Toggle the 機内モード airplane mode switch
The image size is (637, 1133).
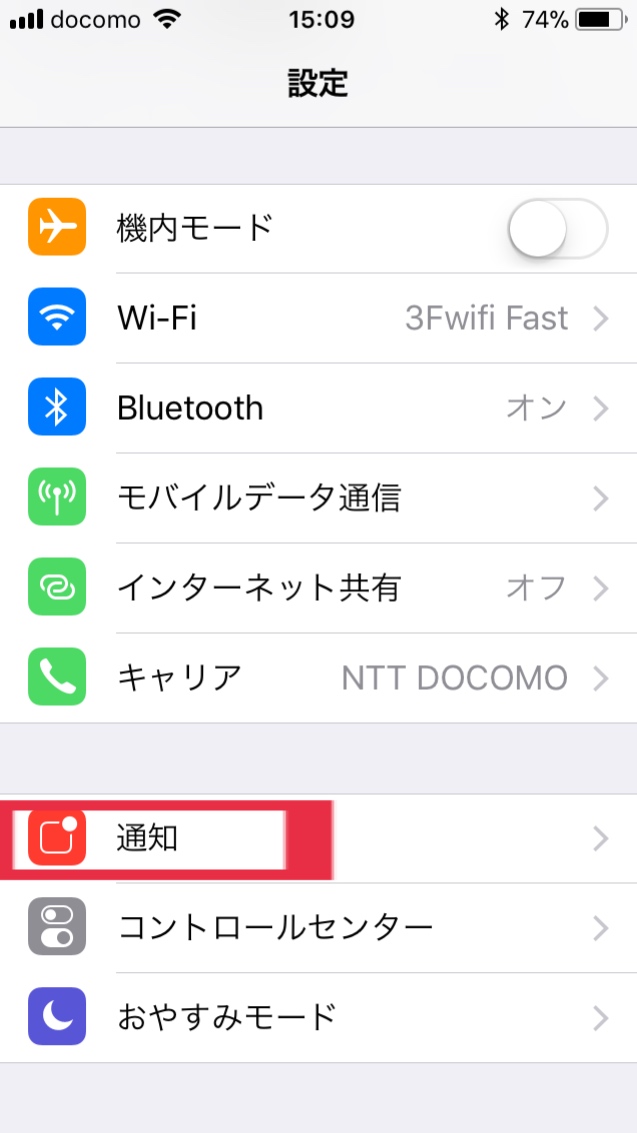[x=558, y=228]
